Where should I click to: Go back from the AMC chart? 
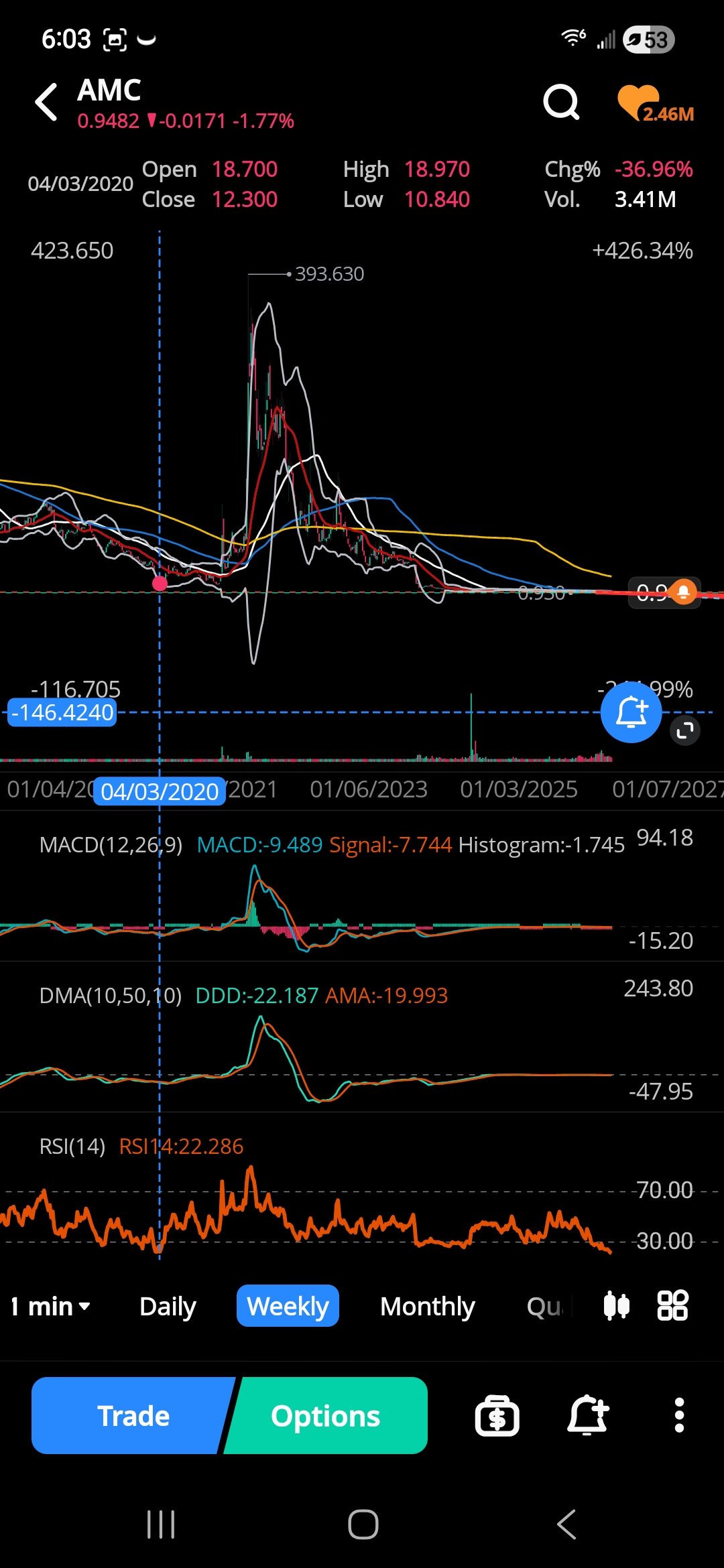[47, 103]
